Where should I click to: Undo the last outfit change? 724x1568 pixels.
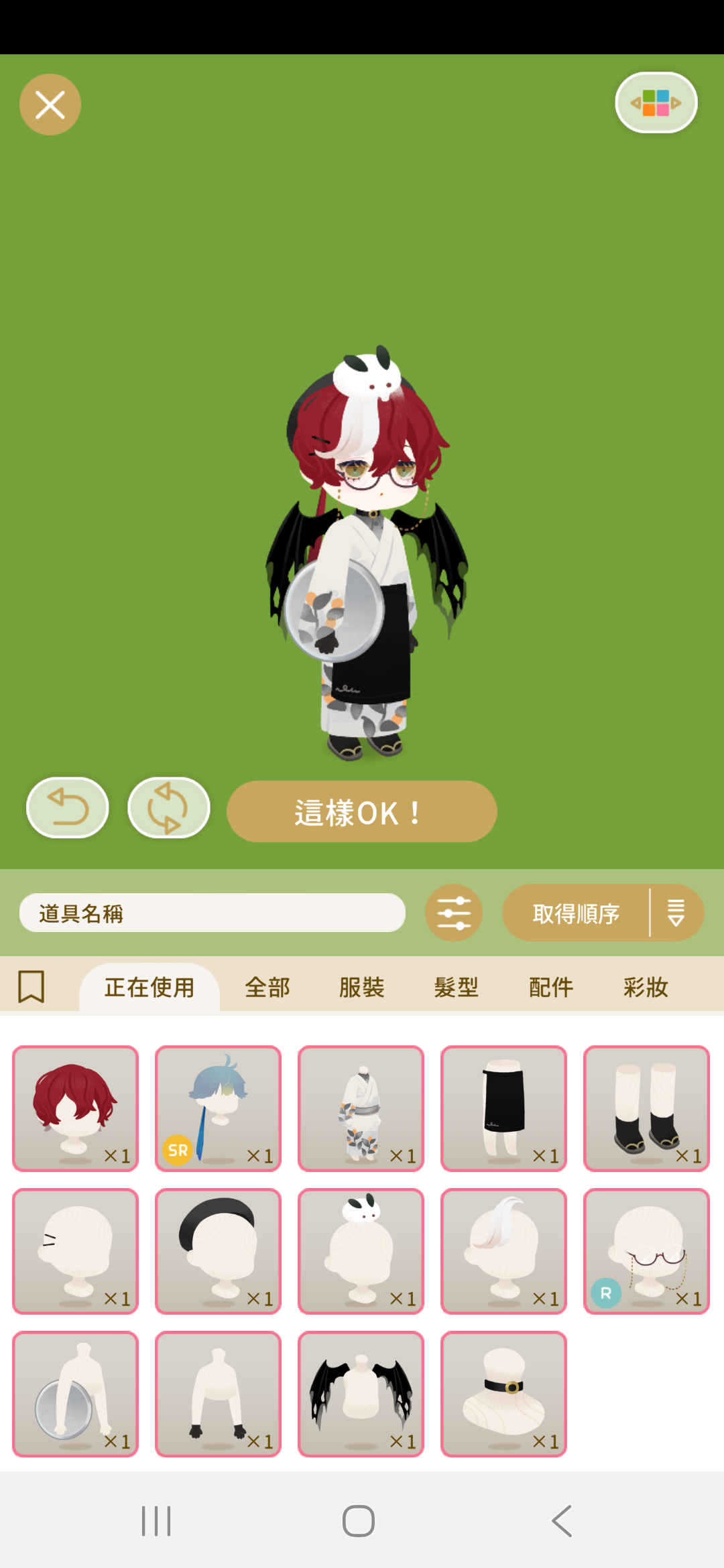67,807
